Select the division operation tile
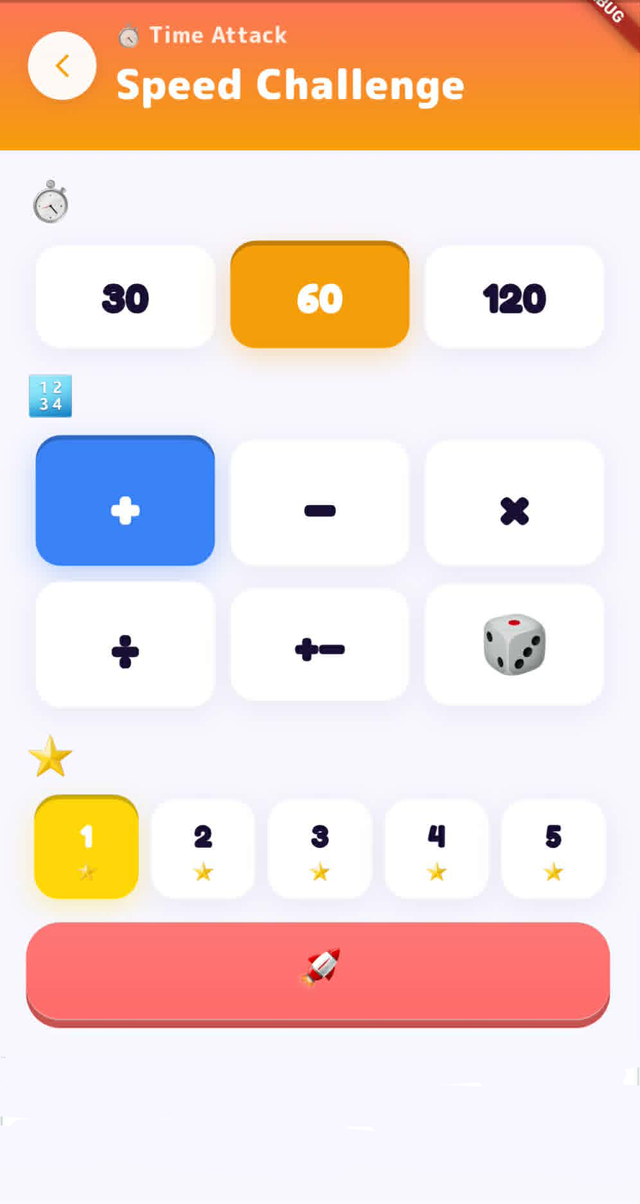 (x=125, y=645)
